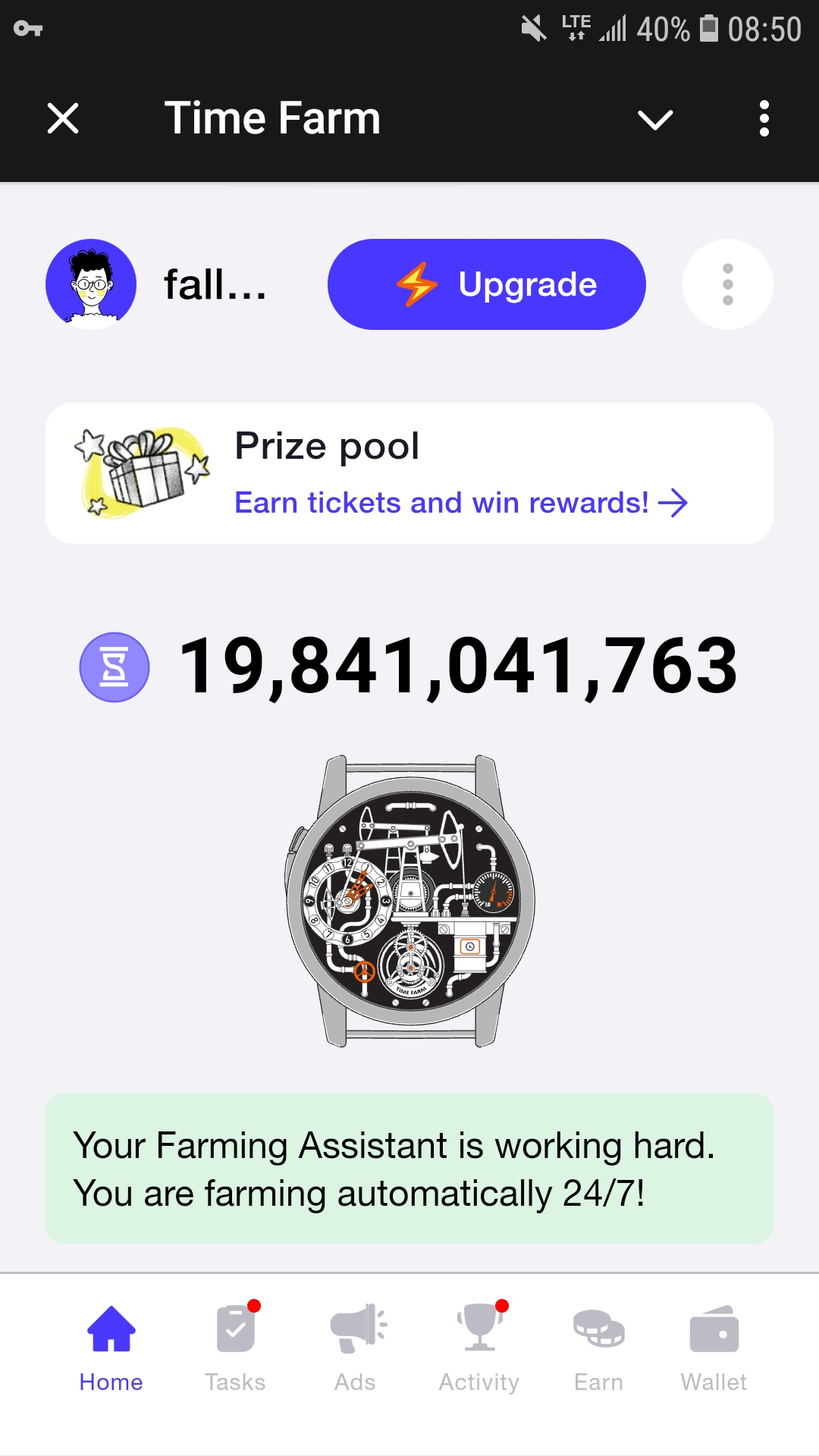The height and width of the screenshot is (1456, 819).
Task: Switch to the Tasks tab
Action: click(x=235, y=1349)
